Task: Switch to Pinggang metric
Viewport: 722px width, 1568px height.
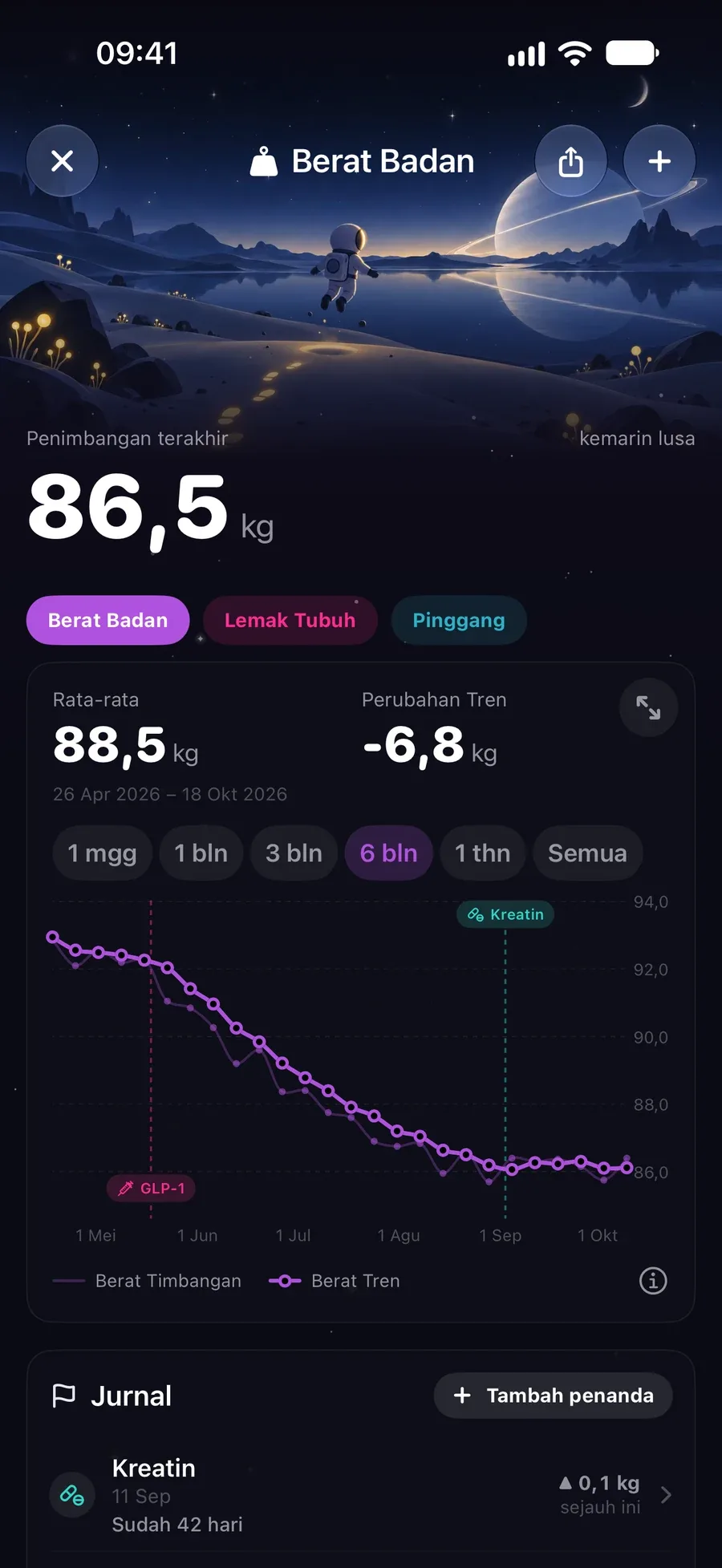Action: tap(459, 620)
